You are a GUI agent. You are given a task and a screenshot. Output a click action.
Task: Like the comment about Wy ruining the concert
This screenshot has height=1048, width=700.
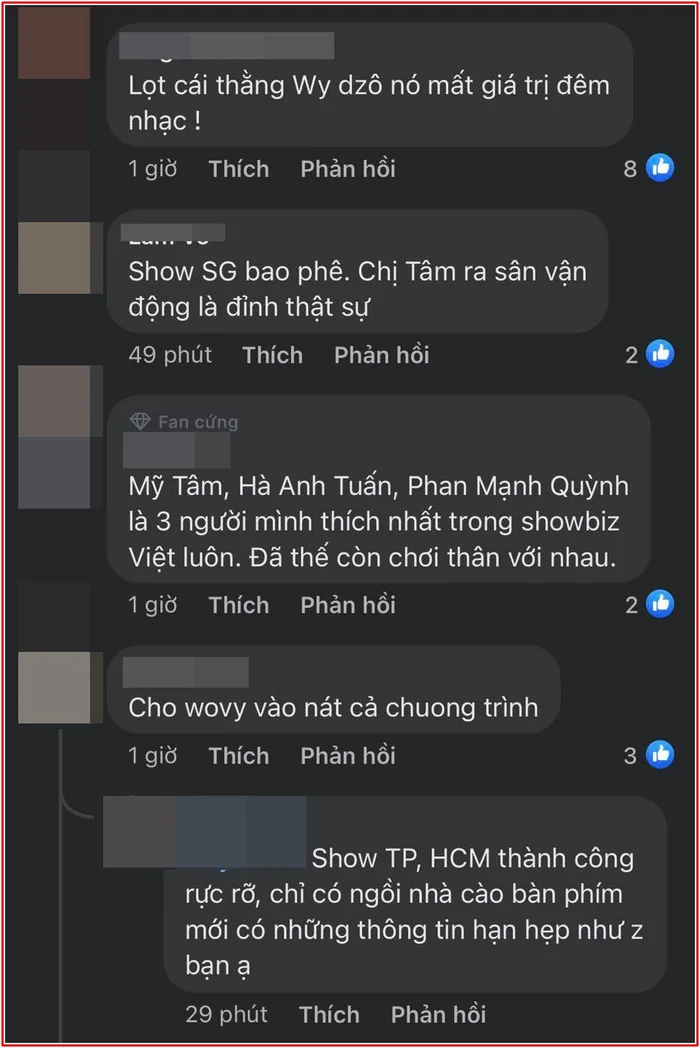coord(239,169)
